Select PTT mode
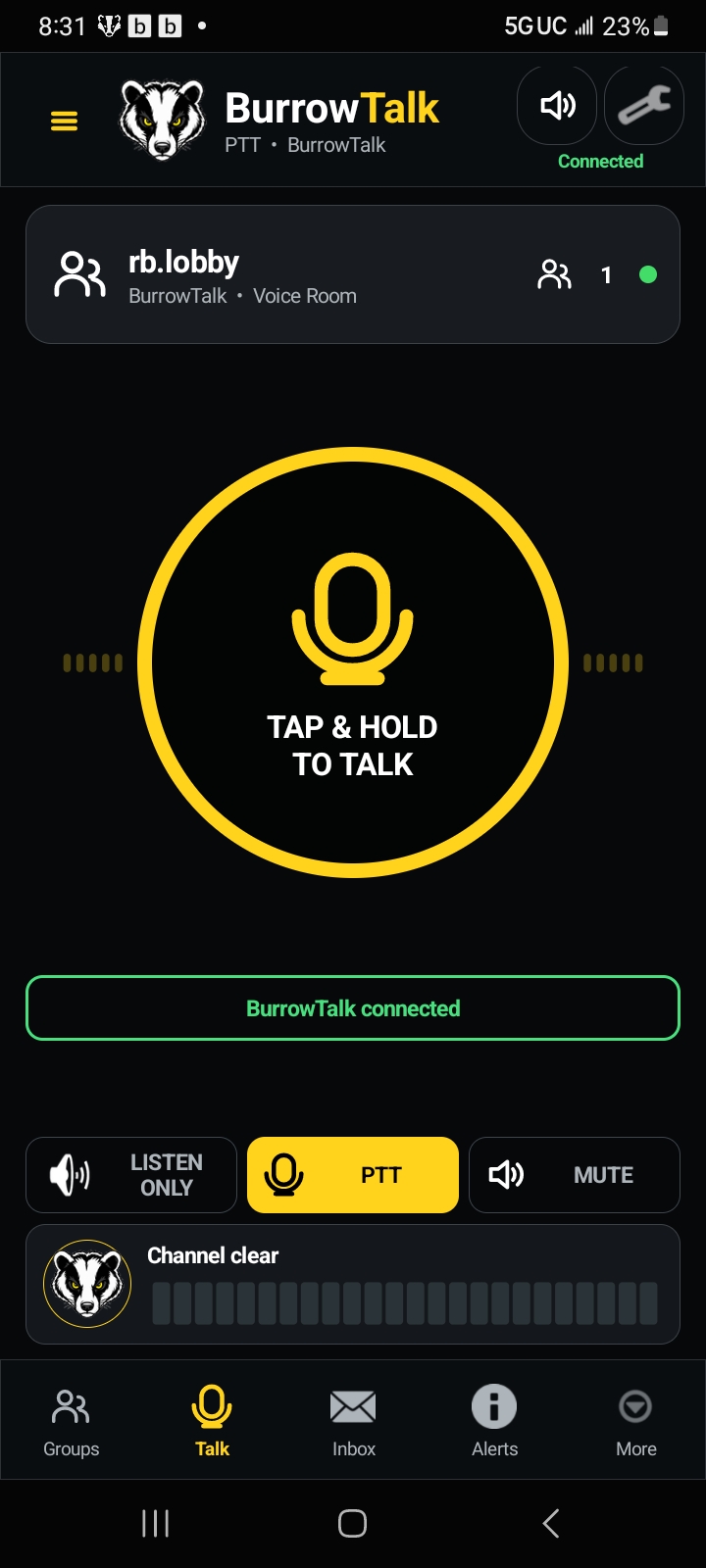The width and height of the screenshot is (706, 1568). [x=353, y=1175]
